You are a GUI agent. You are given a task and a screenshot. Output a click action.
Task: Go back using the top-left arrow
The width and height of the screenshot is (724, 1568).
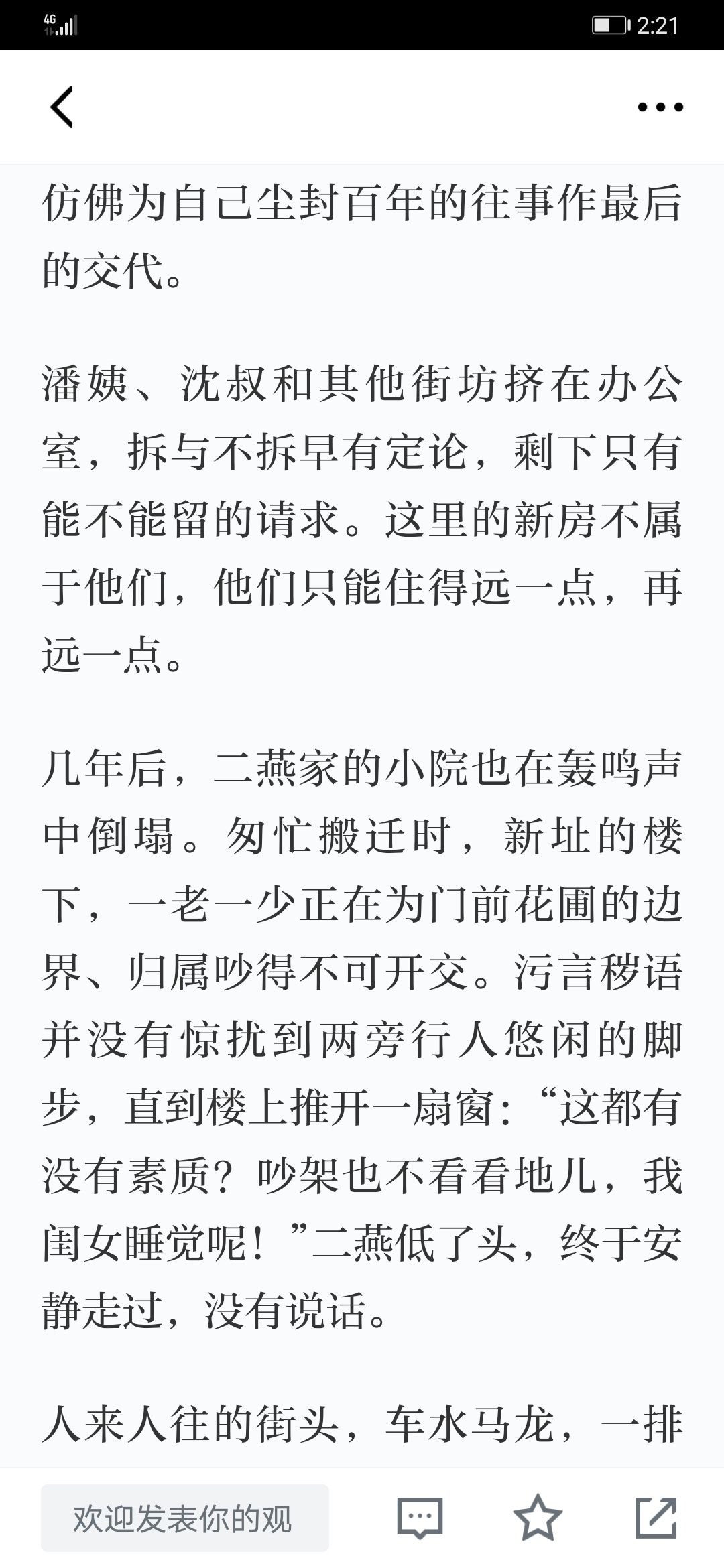(x=62, y=107)
